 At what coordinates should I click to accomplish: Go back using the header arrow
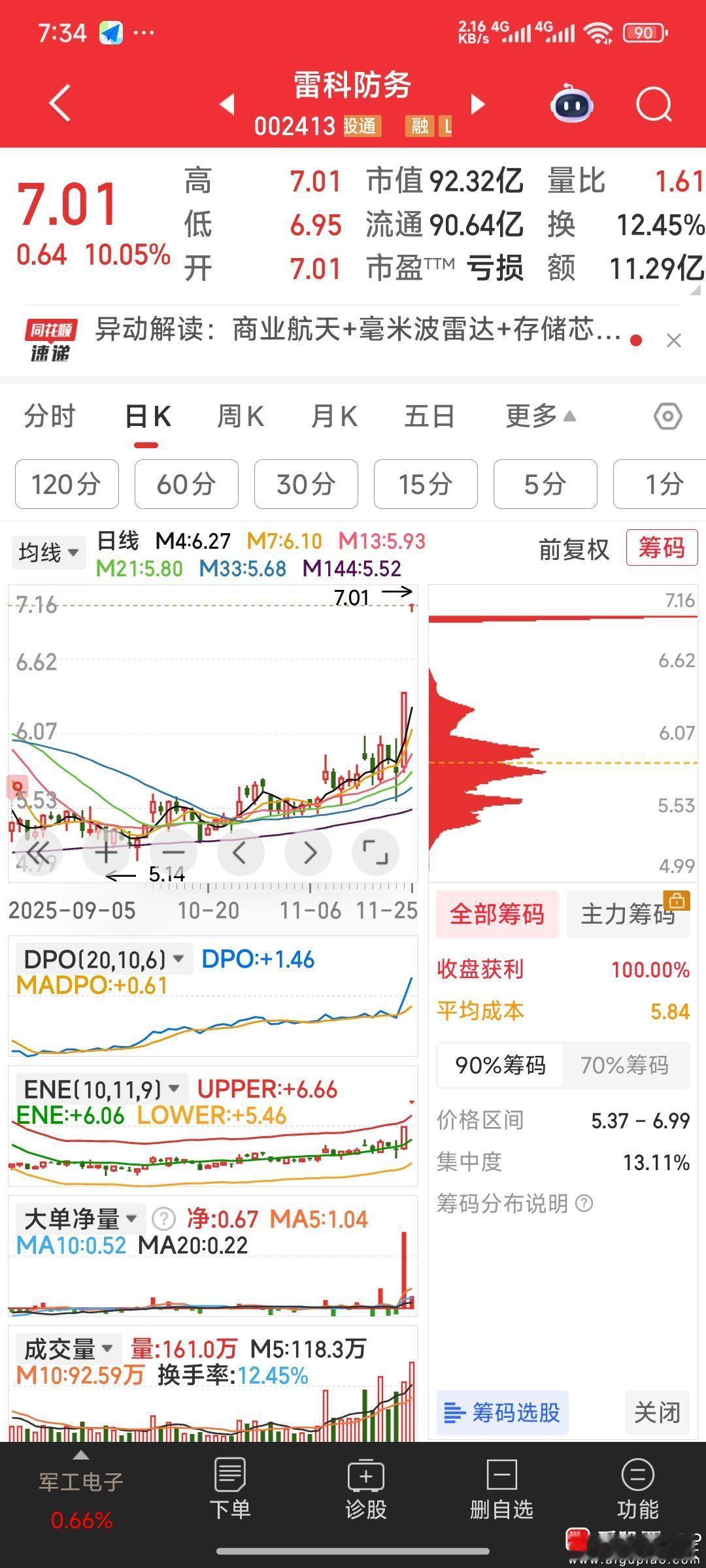tap(60, 103)
